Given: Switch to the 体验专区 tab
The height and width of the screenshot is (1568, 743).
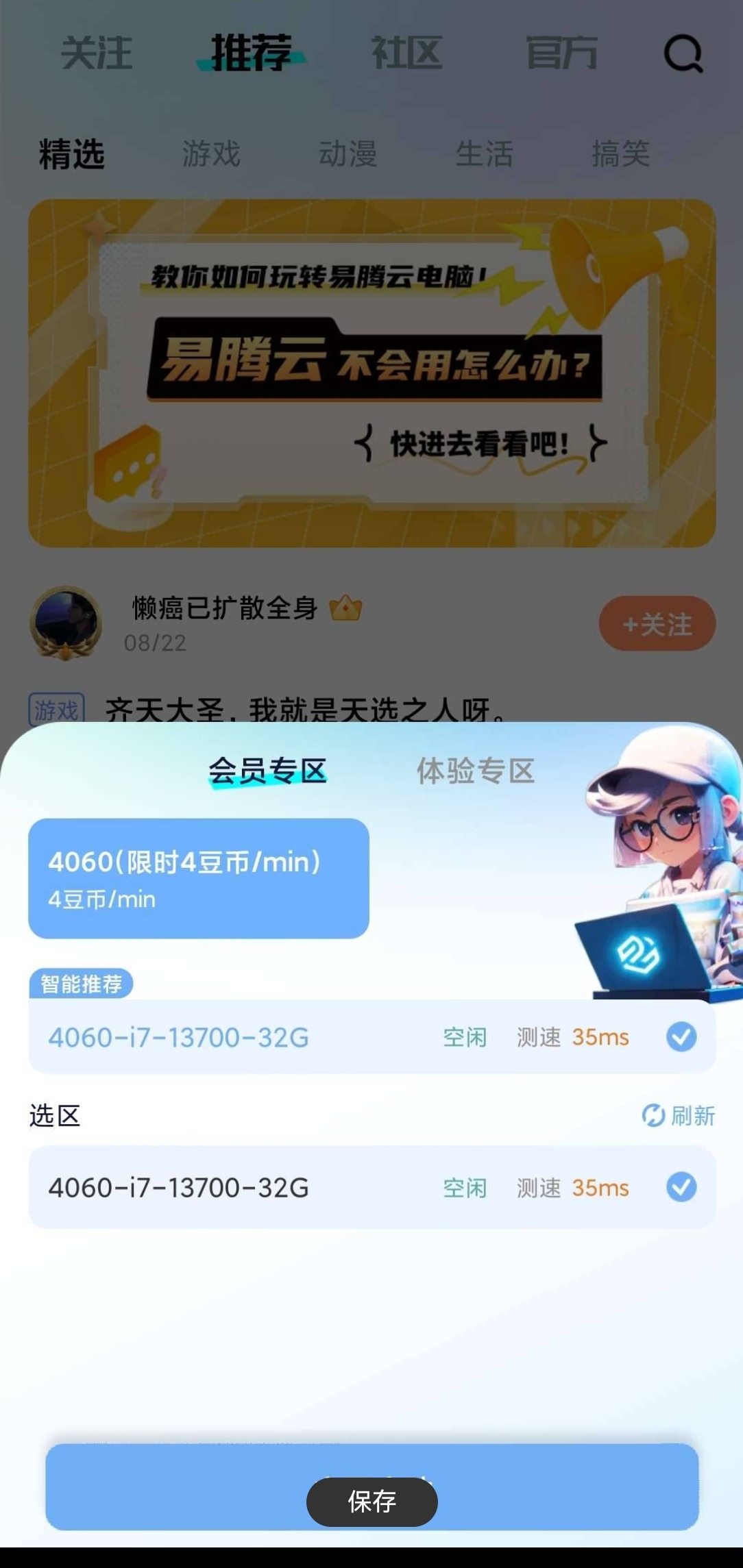Looking at the screenshot, I should [475, 771].
